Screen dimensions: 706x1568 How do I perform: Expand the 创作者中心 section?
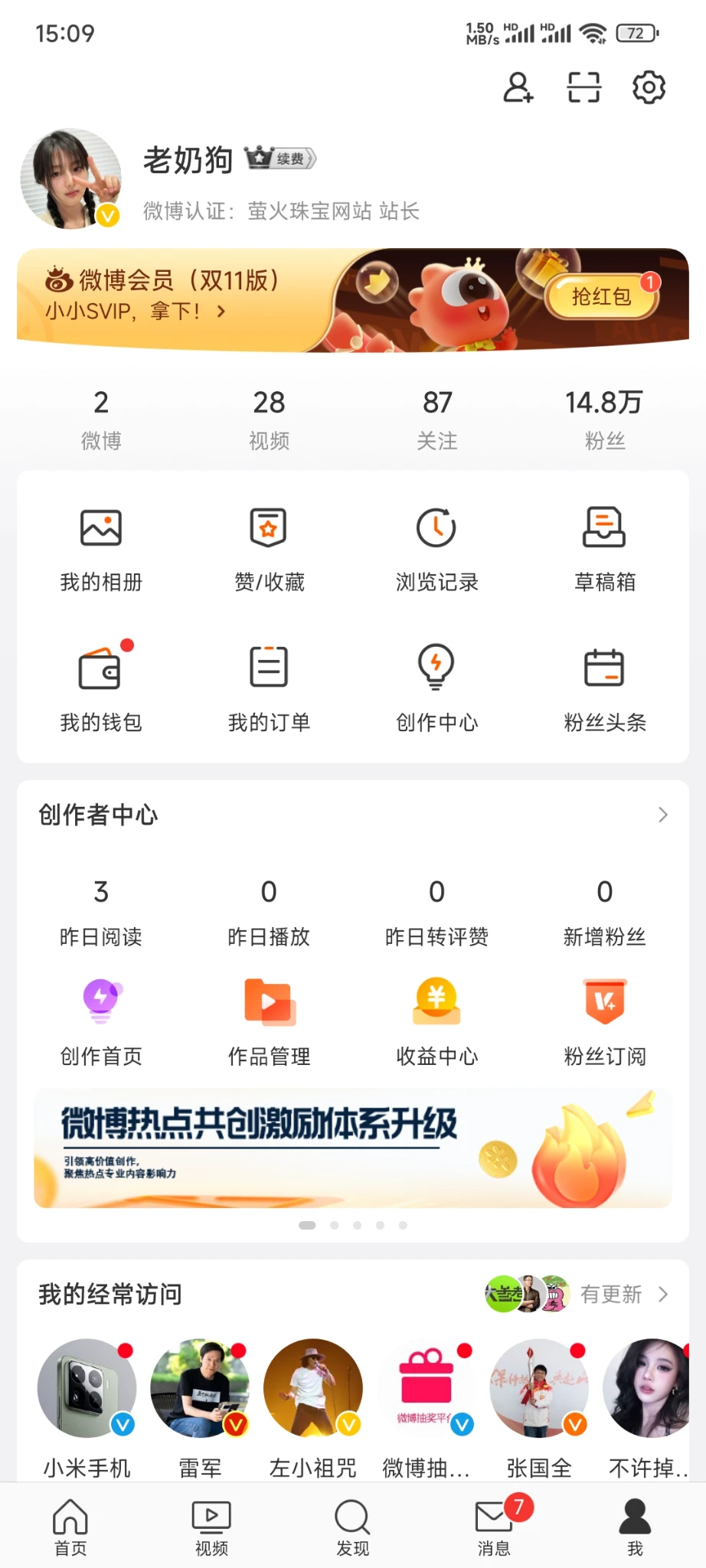[662, 815]
